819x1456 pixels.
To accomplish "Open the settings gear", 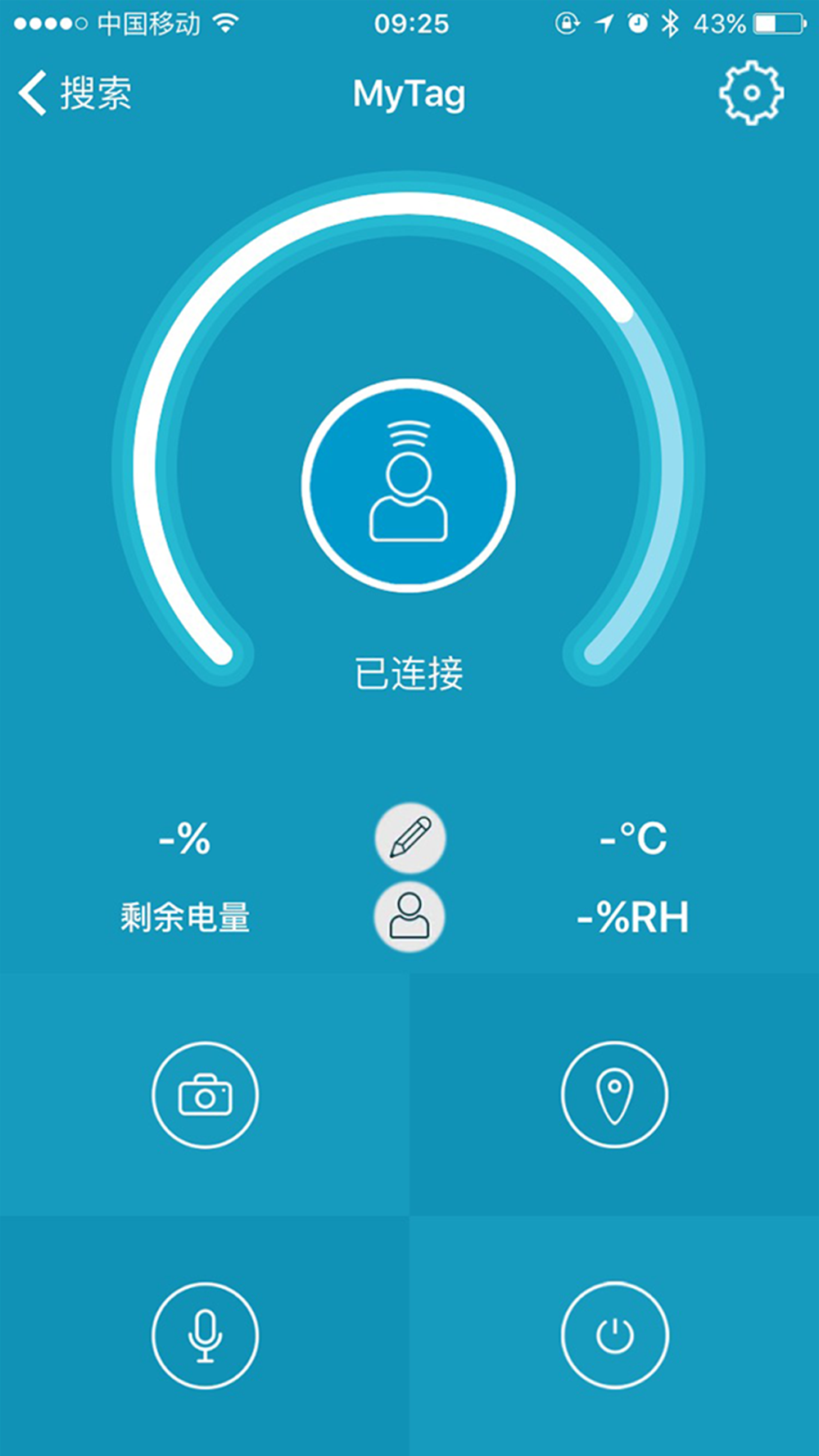I will pyautogui.click(x=751, y=93).
